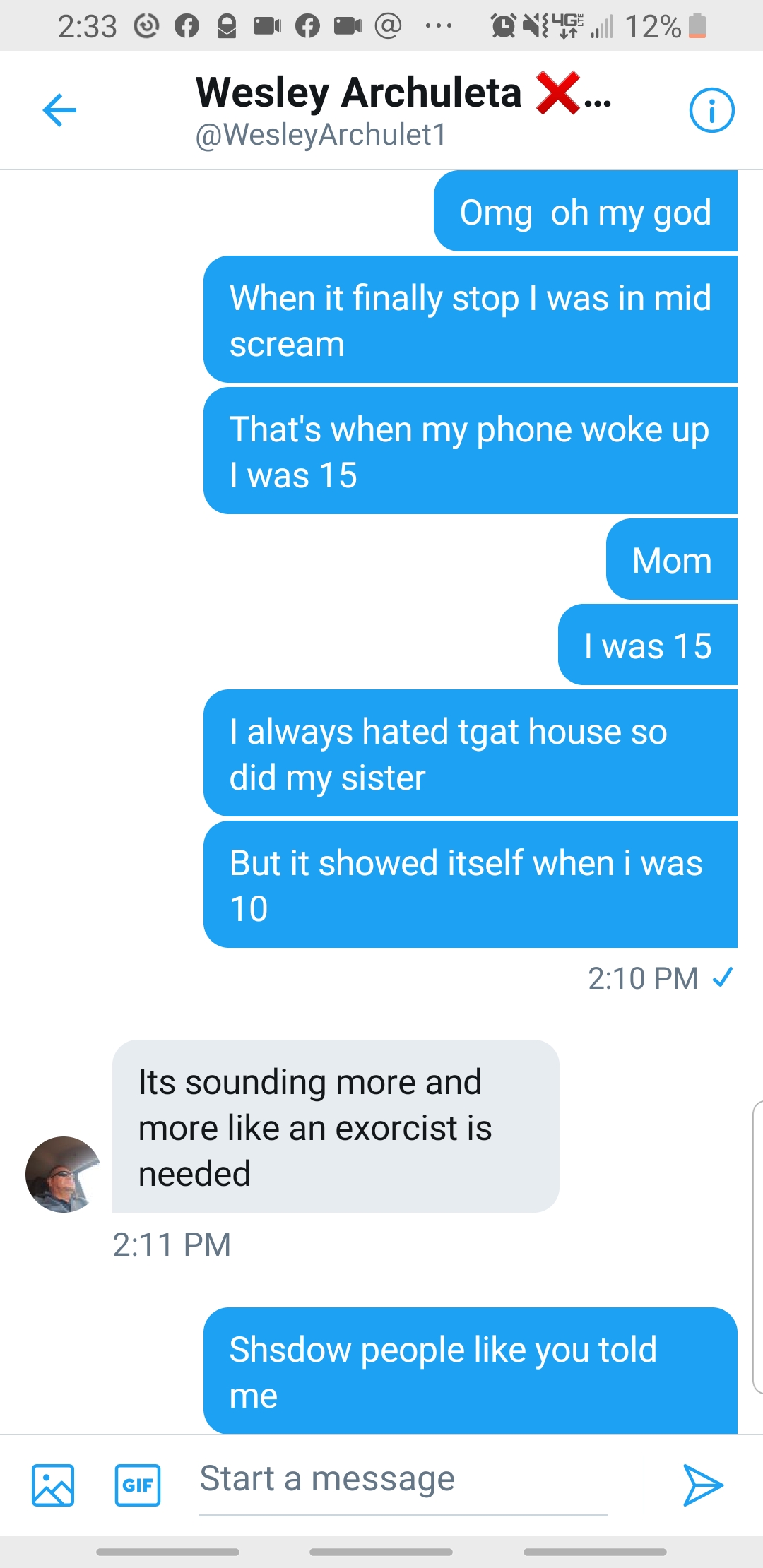This screenshot has width=763, height=1568.
Task: Open Wesley Archuleta's profile picture
Action: 64,1174
